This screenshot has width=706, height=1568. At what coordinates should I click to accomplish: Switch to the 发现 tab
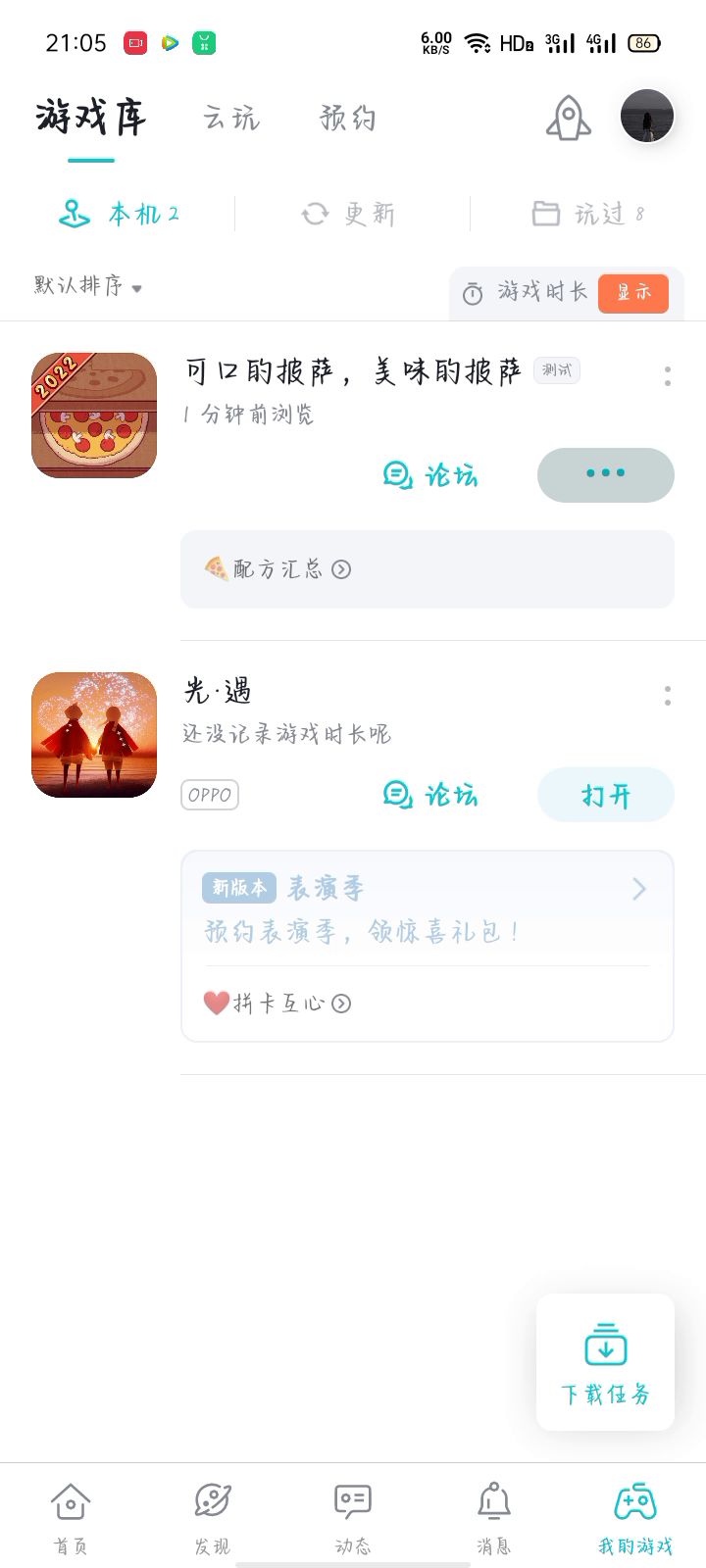click(212, 1517)
